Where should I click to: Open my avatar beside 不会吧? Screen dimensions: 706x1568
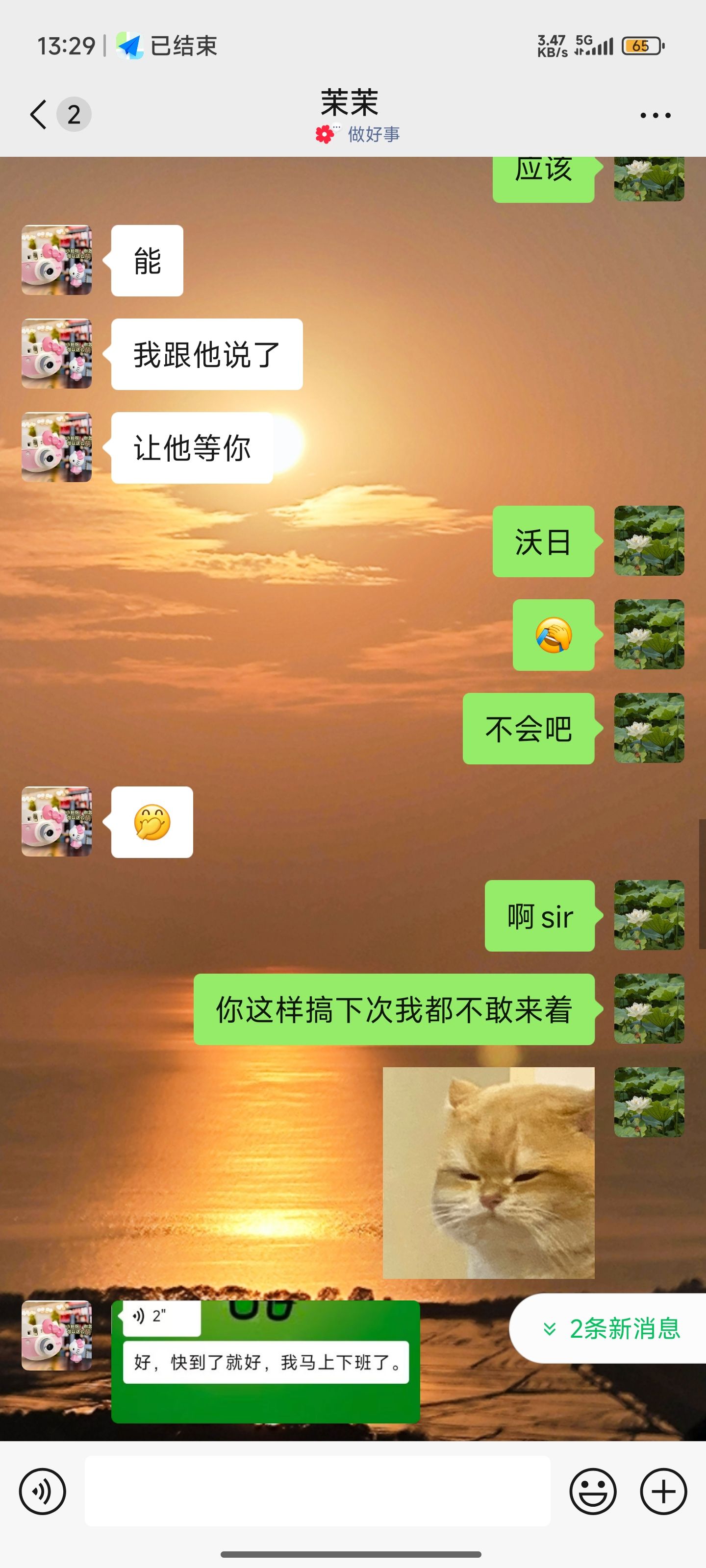(x=649, y=728)
